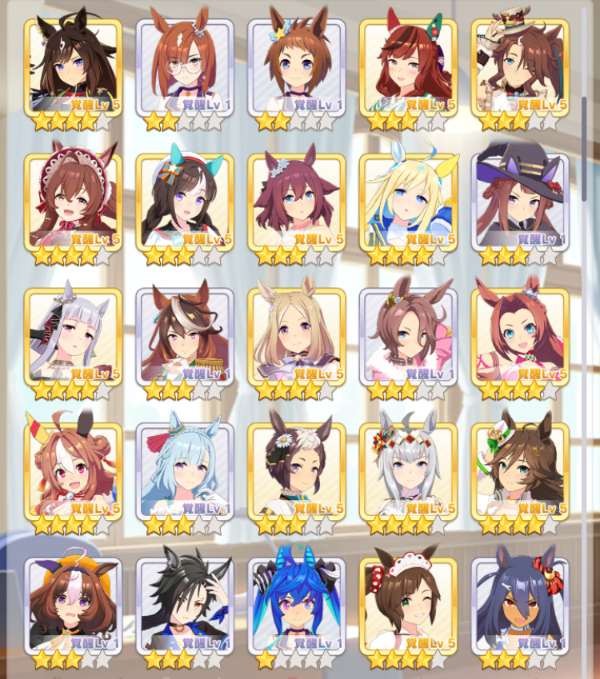Open the red-haired girl with green ear cover
The width and height of the screenshot is (600, 679).
click(x=408, y=66)
